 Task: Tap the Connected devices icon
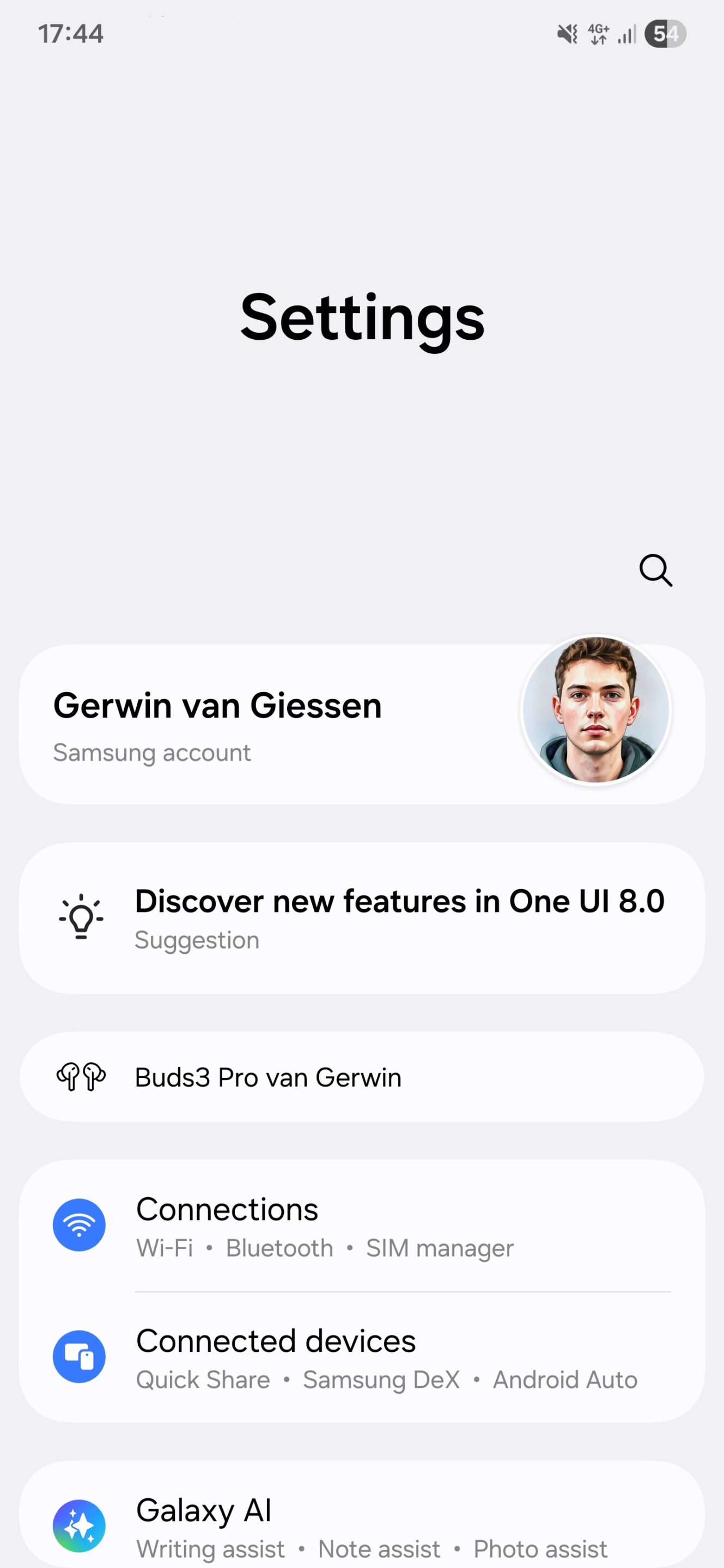(x=79, y=1356)
